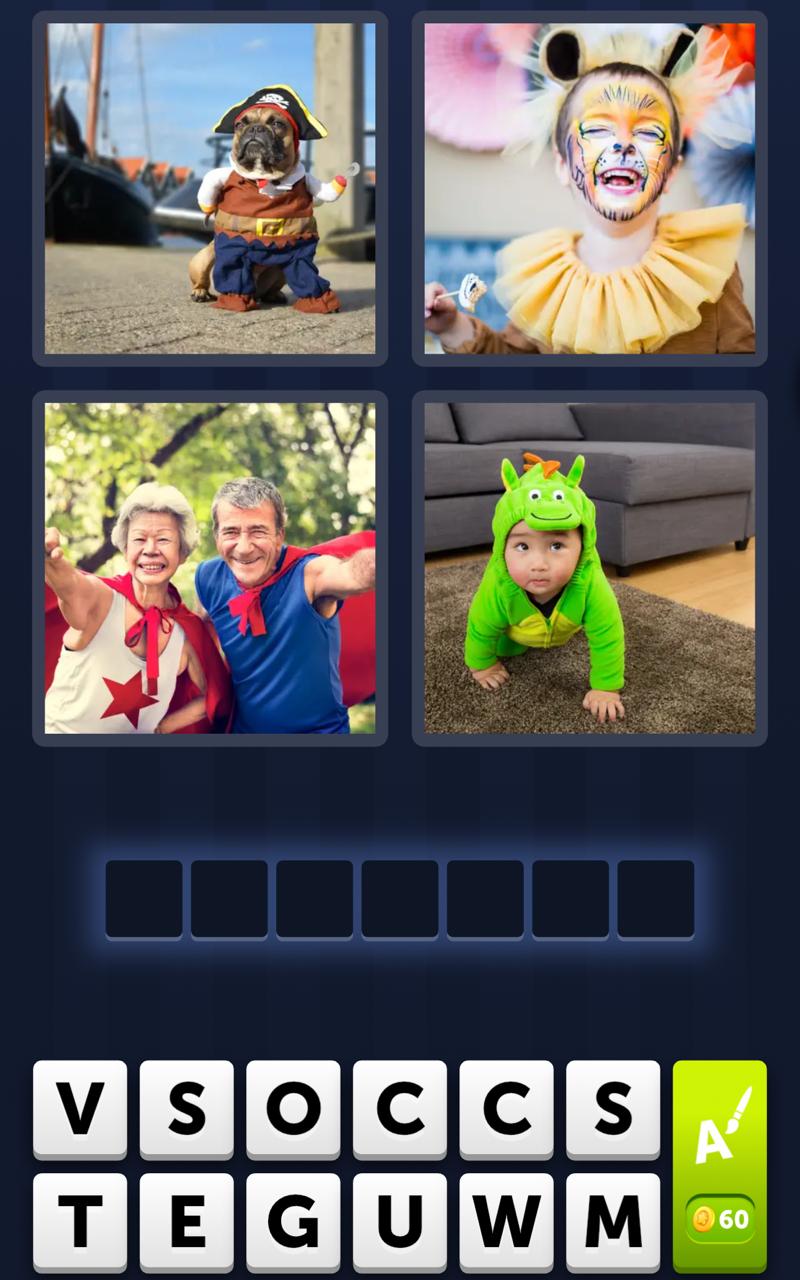
Task: Pick the letter M tile
Action: 613,1220
